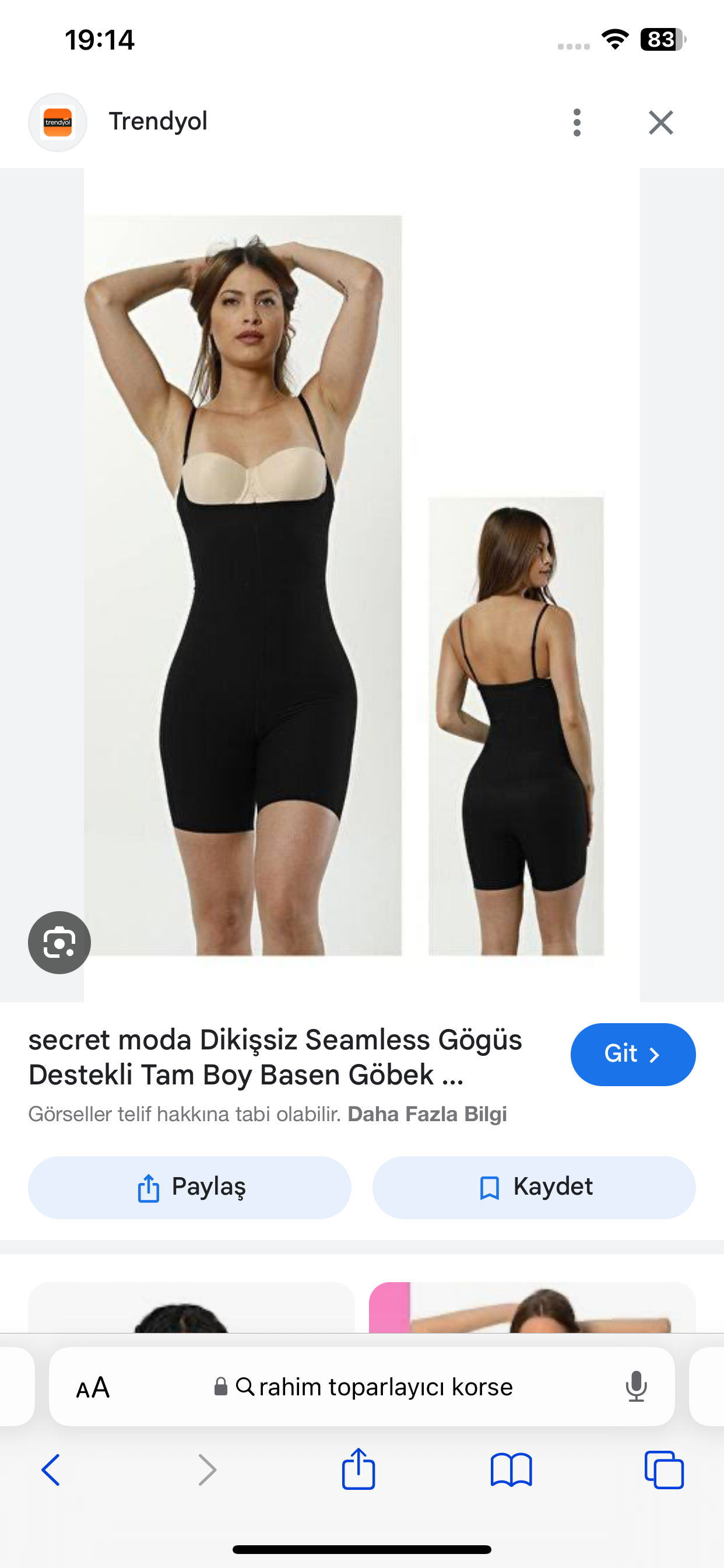Viewport: 724px width, 1568px height.
Task: Go back to the previous page
Action: click(51, 1470)
